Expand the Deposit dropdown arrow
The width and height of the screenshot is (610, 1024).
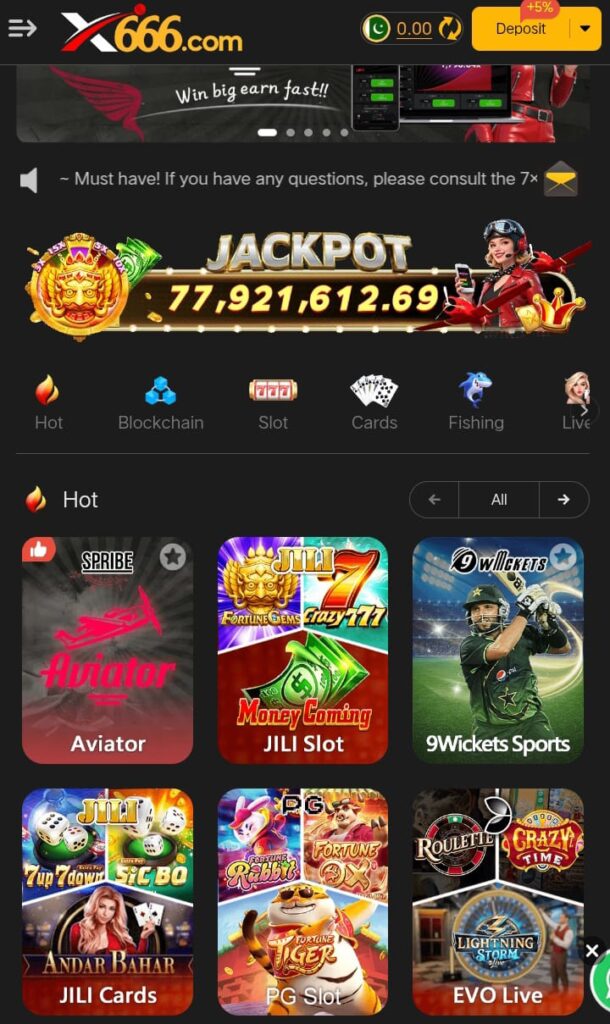point(585,29)
